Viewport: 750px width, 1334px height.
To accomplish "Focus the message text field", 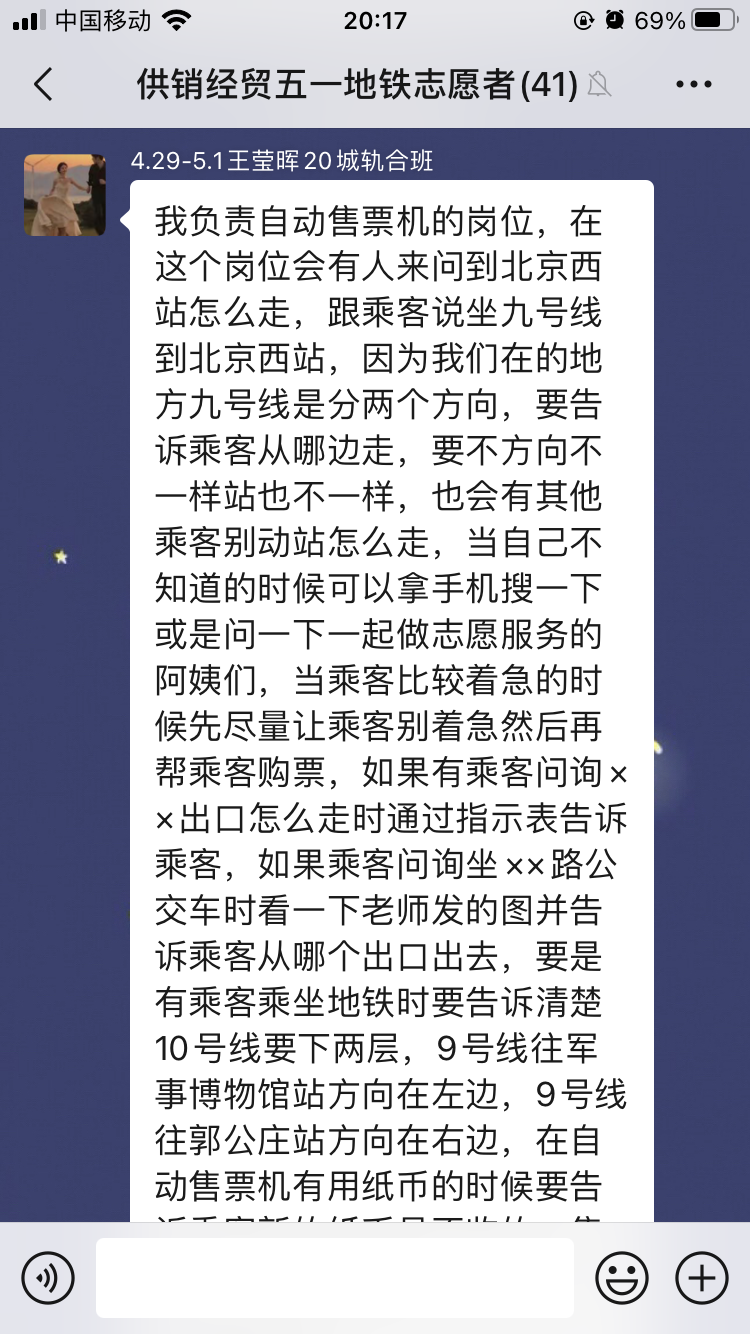I will point(335,1277).
